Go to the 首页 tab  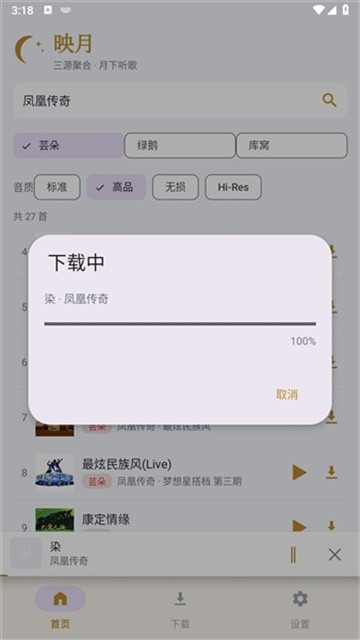click(60, 608)
